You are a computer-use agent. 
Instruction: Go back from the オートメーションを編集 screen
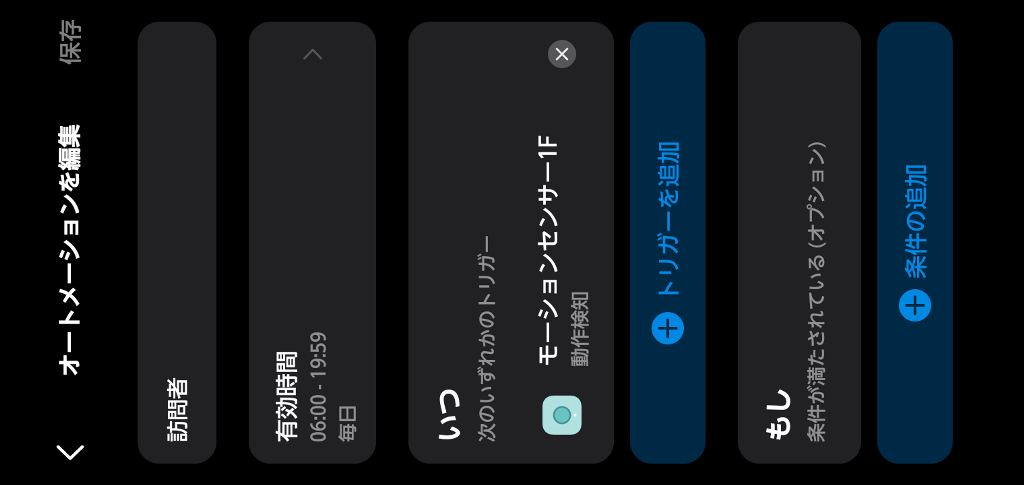[x=71, y=452]
